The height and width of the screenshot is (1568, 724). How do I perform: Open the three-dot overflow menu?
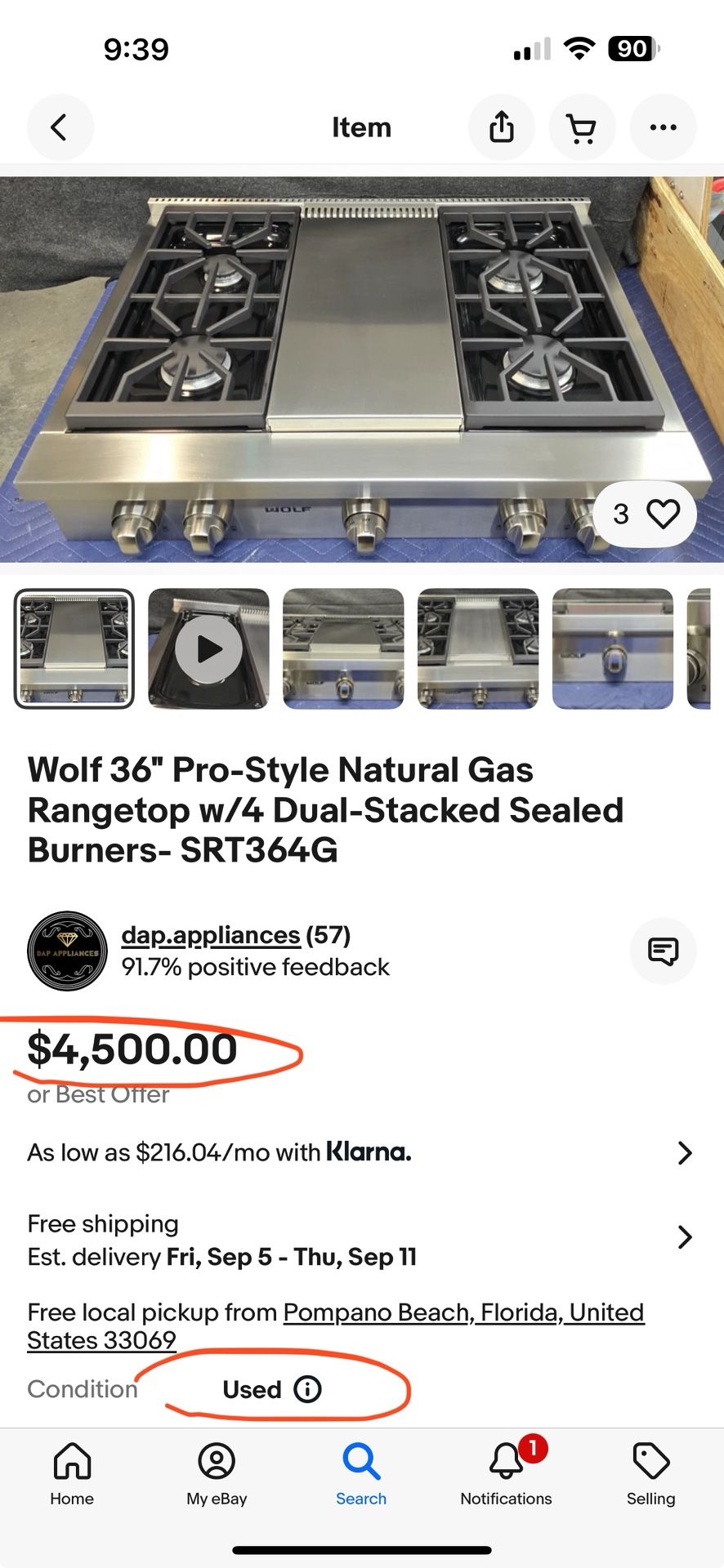tap(662, 127)
